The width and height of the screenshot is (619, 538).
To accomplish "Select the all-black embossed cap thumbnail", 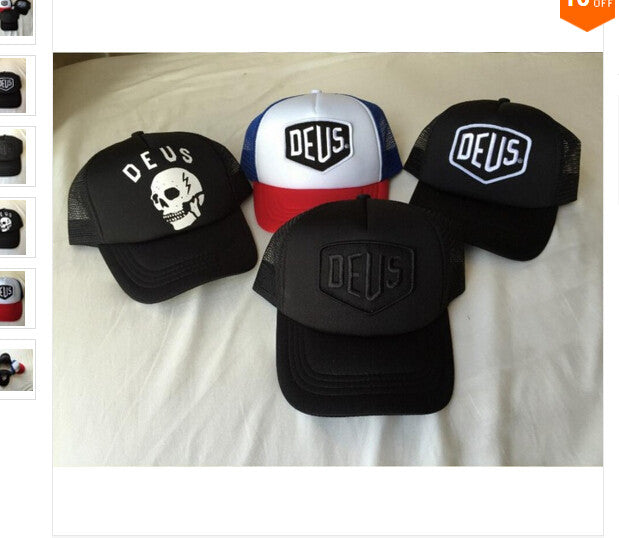I will (x=15, y=156).
